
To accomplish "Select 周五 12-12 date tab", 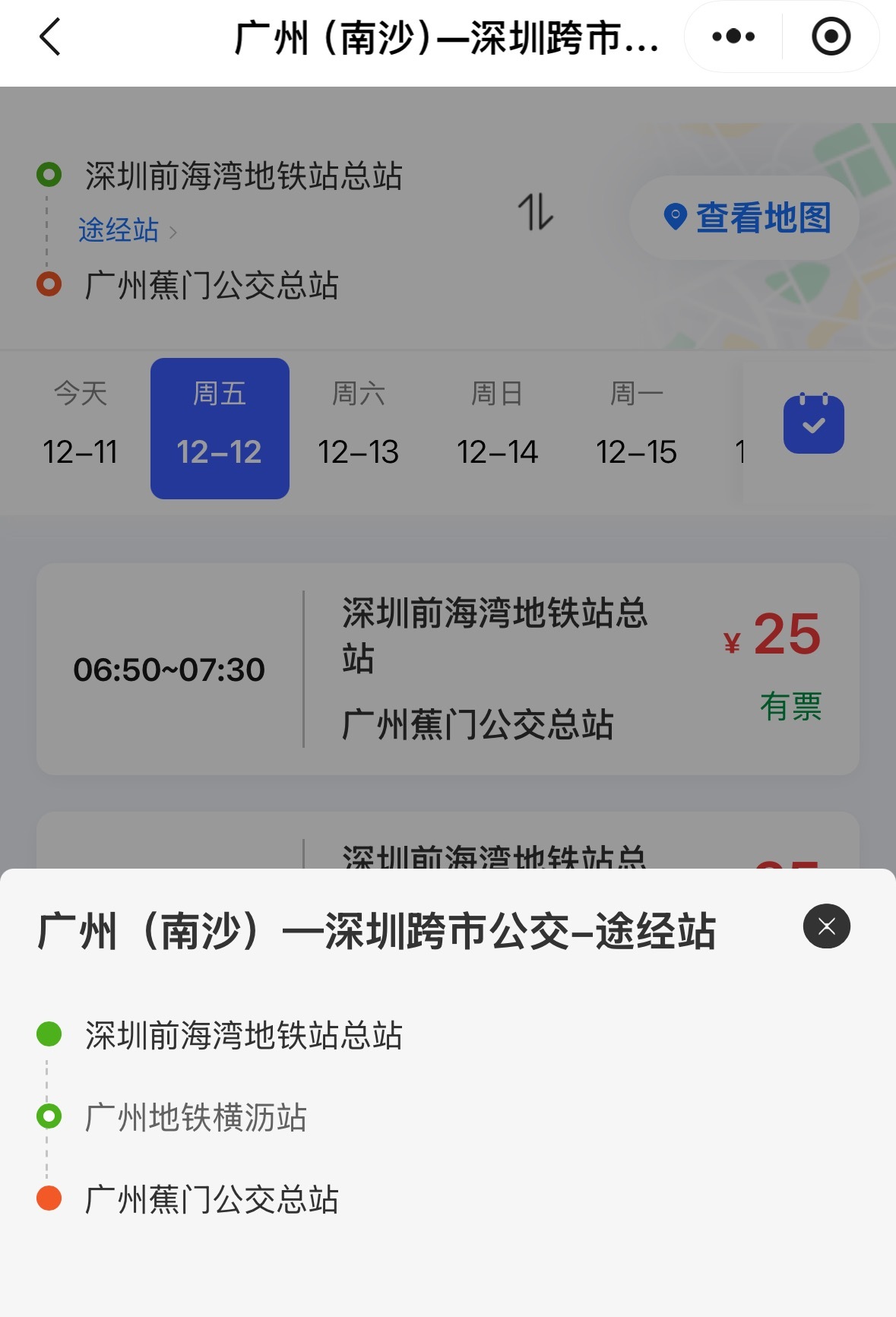I will click(220, 428).
